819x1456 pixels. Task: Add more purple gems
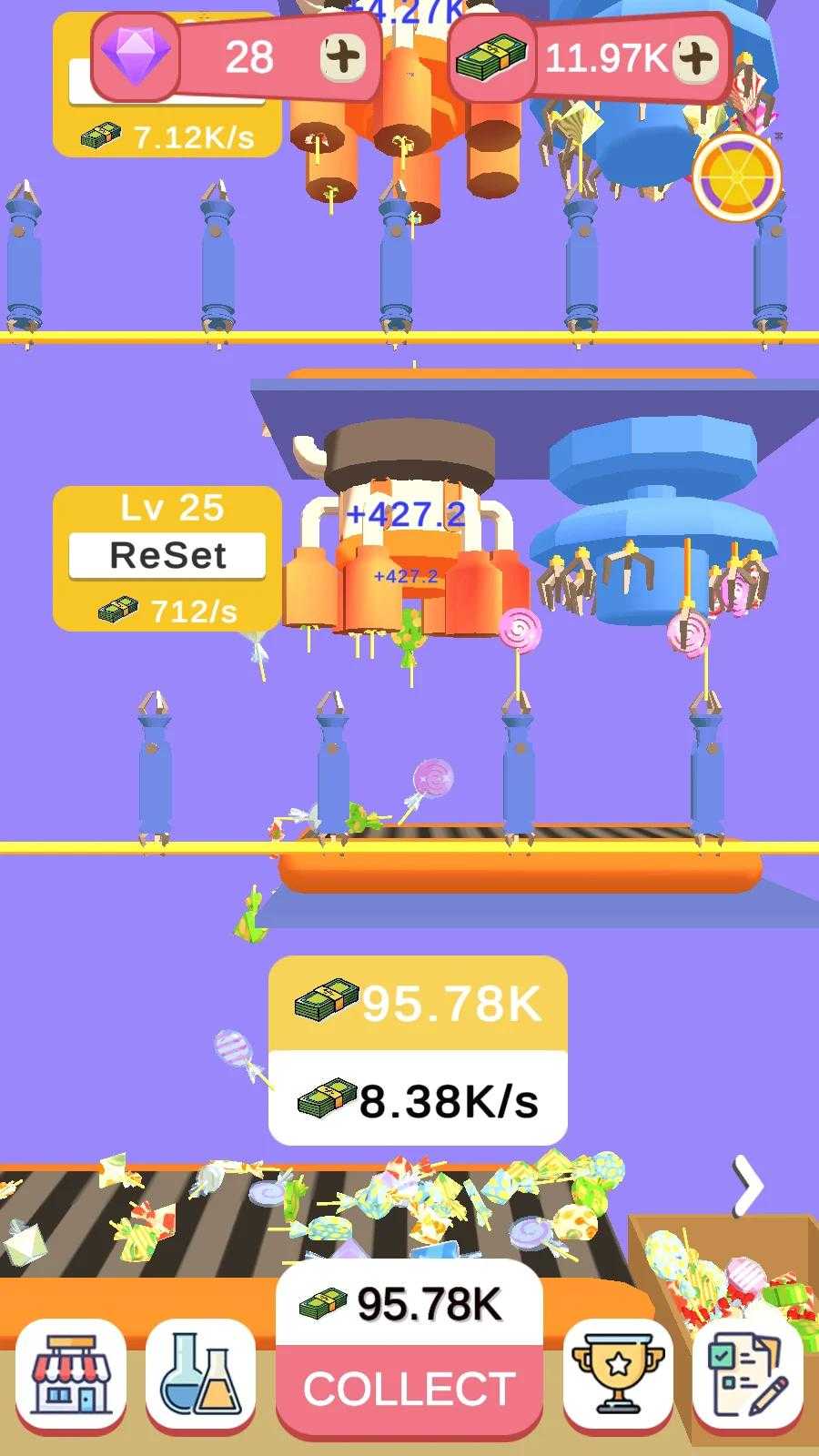coord(342,58)
